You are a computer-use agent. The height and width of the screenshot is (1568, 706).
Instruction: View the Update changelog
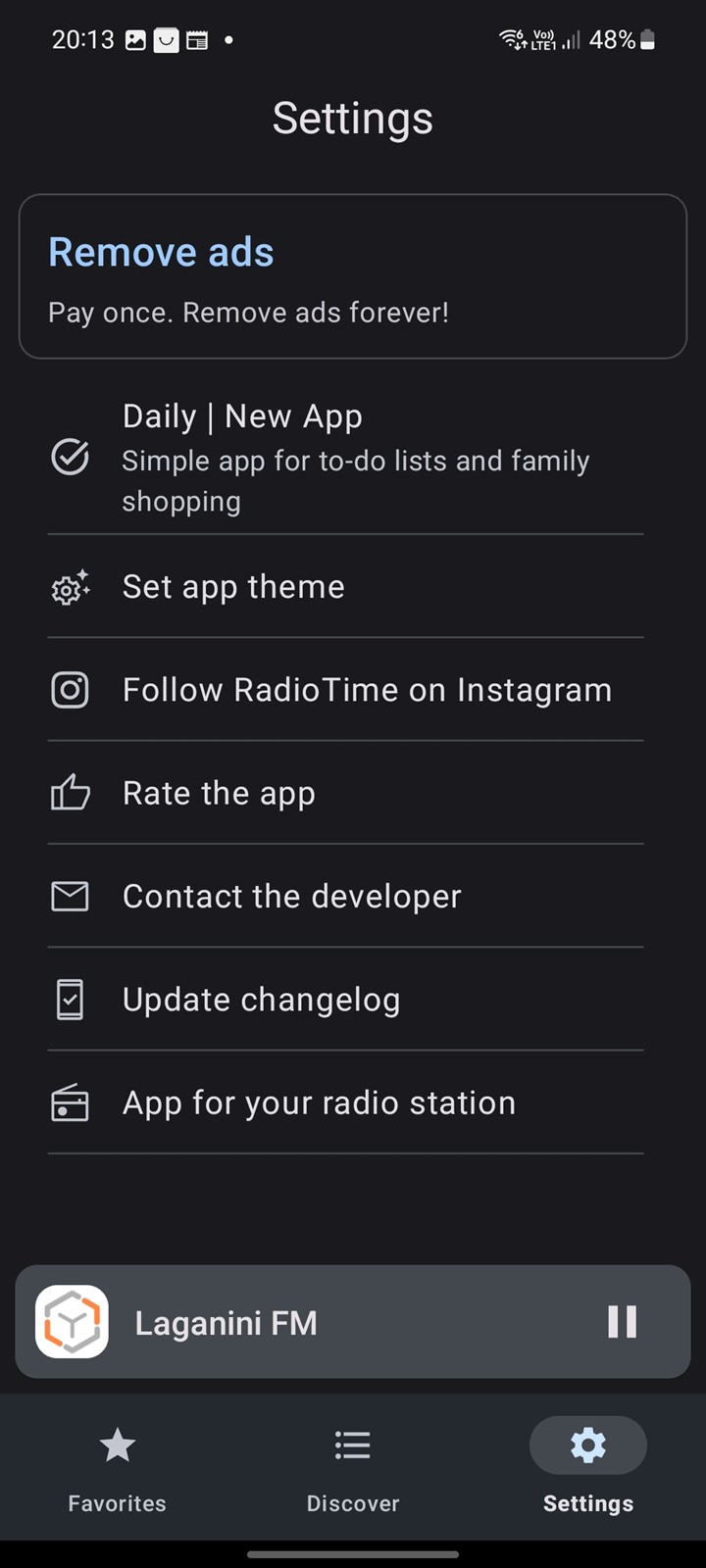pos(345,1000)
